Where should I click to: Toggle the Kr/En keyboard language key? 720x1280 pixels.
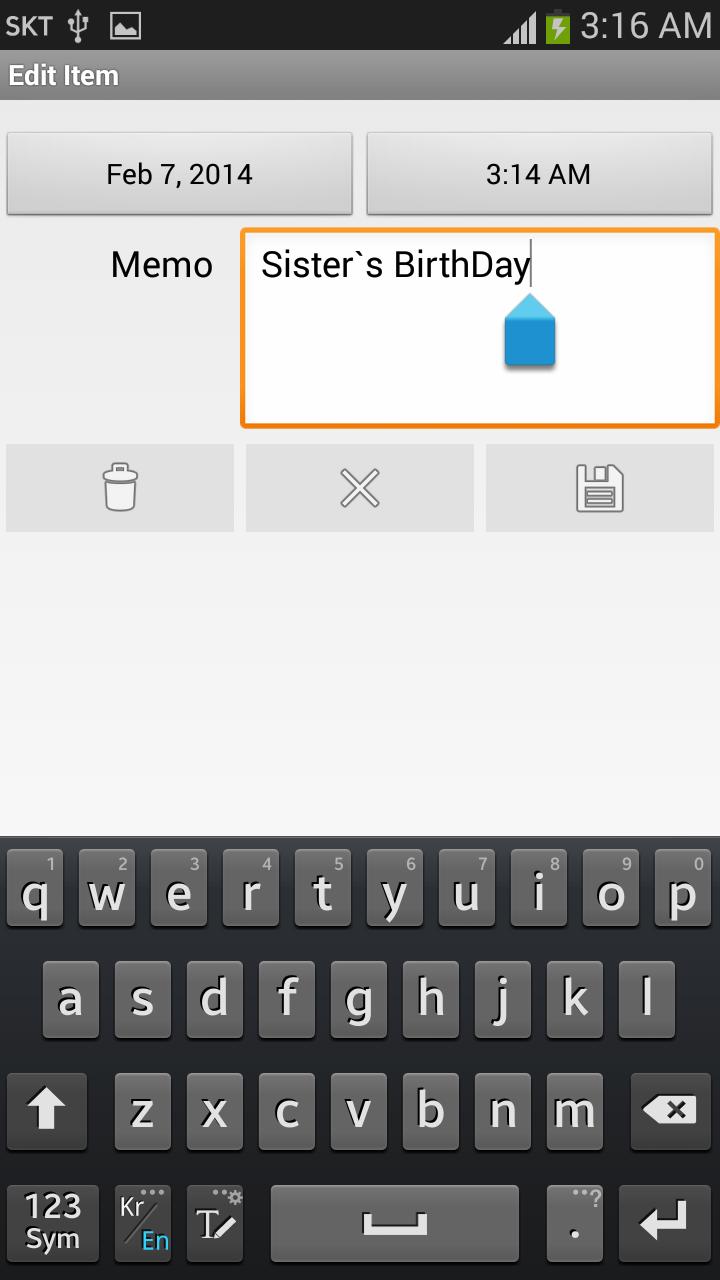point(143,1223)
